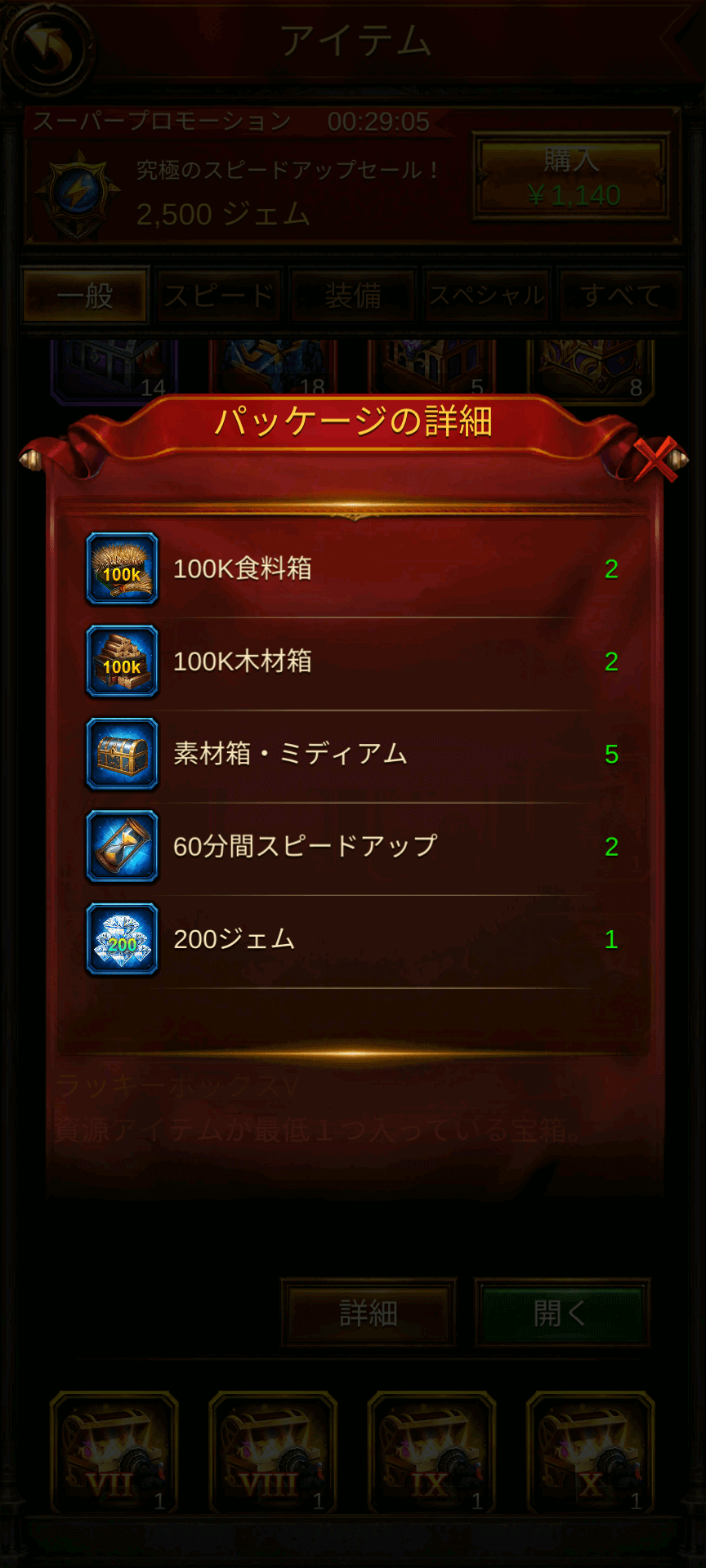Switch to the すべて tab
Image resolution: width=706 pixels, height=1568 pixels.
(620, 296)
